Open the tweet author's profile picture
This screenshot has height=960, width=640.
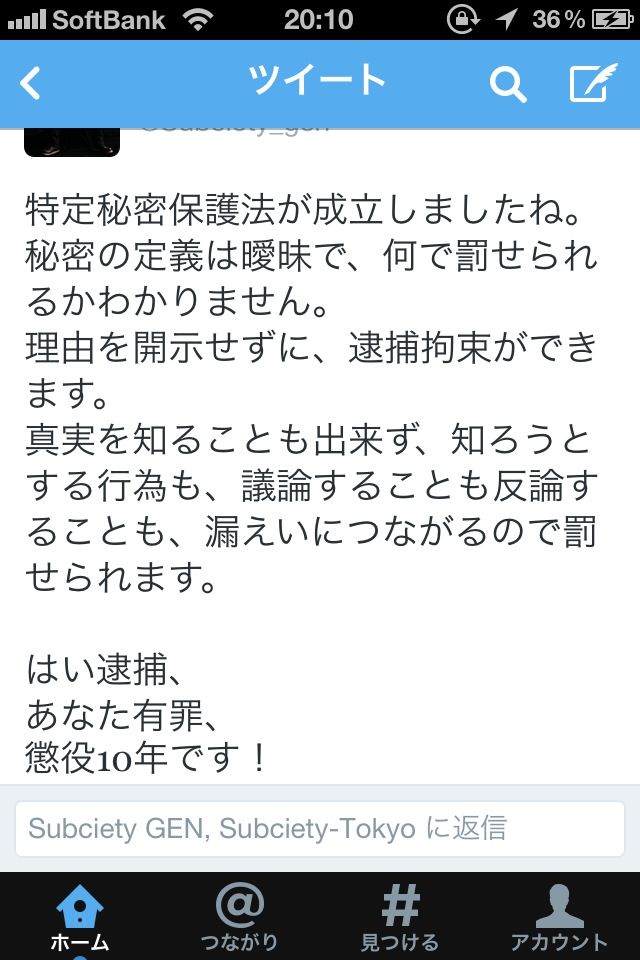click(x=72, y=143)
